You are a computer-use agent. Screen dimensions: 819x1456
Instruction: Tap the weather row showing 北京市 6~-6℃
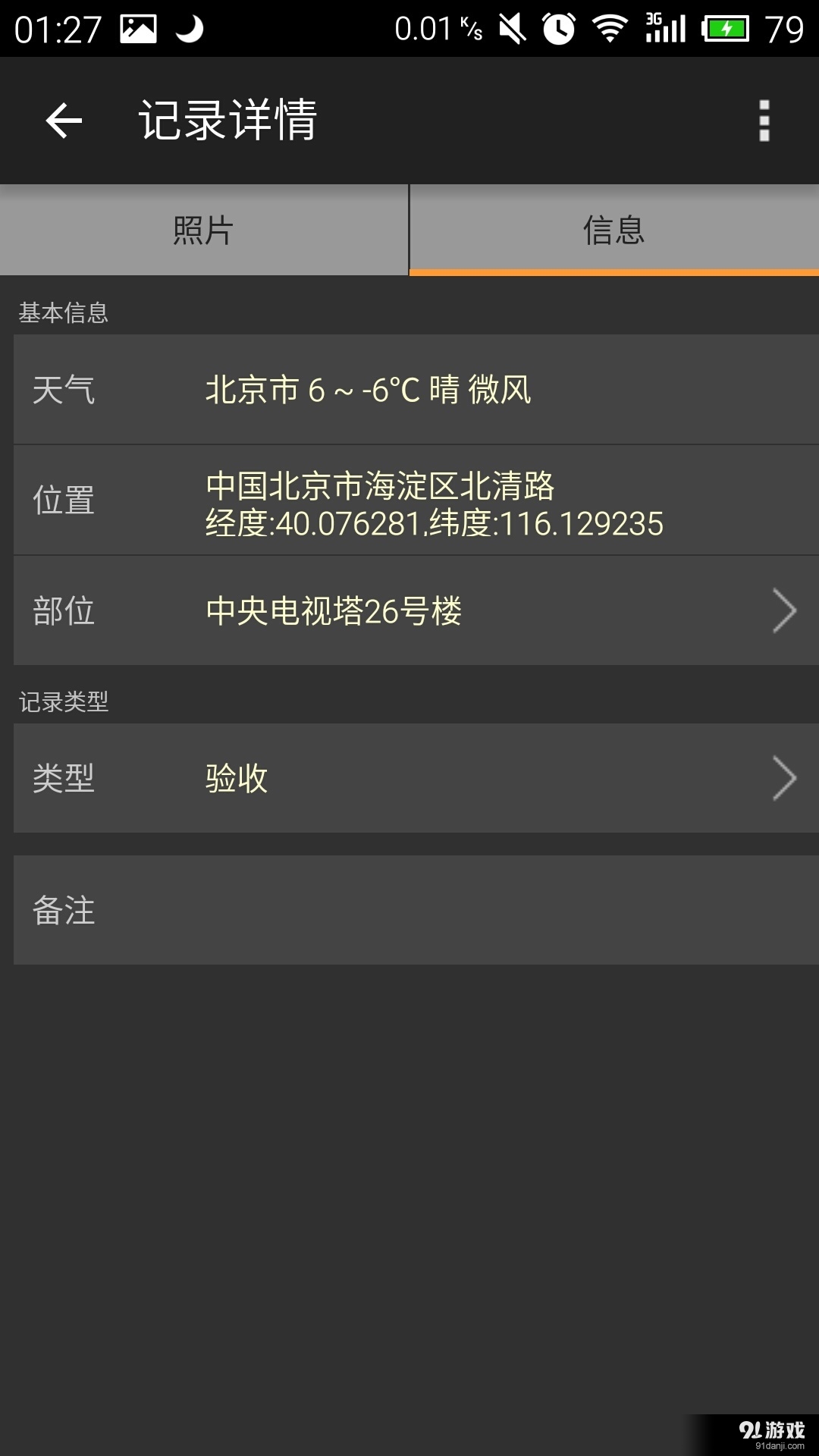pyautogui.click(x=409, y=391)
